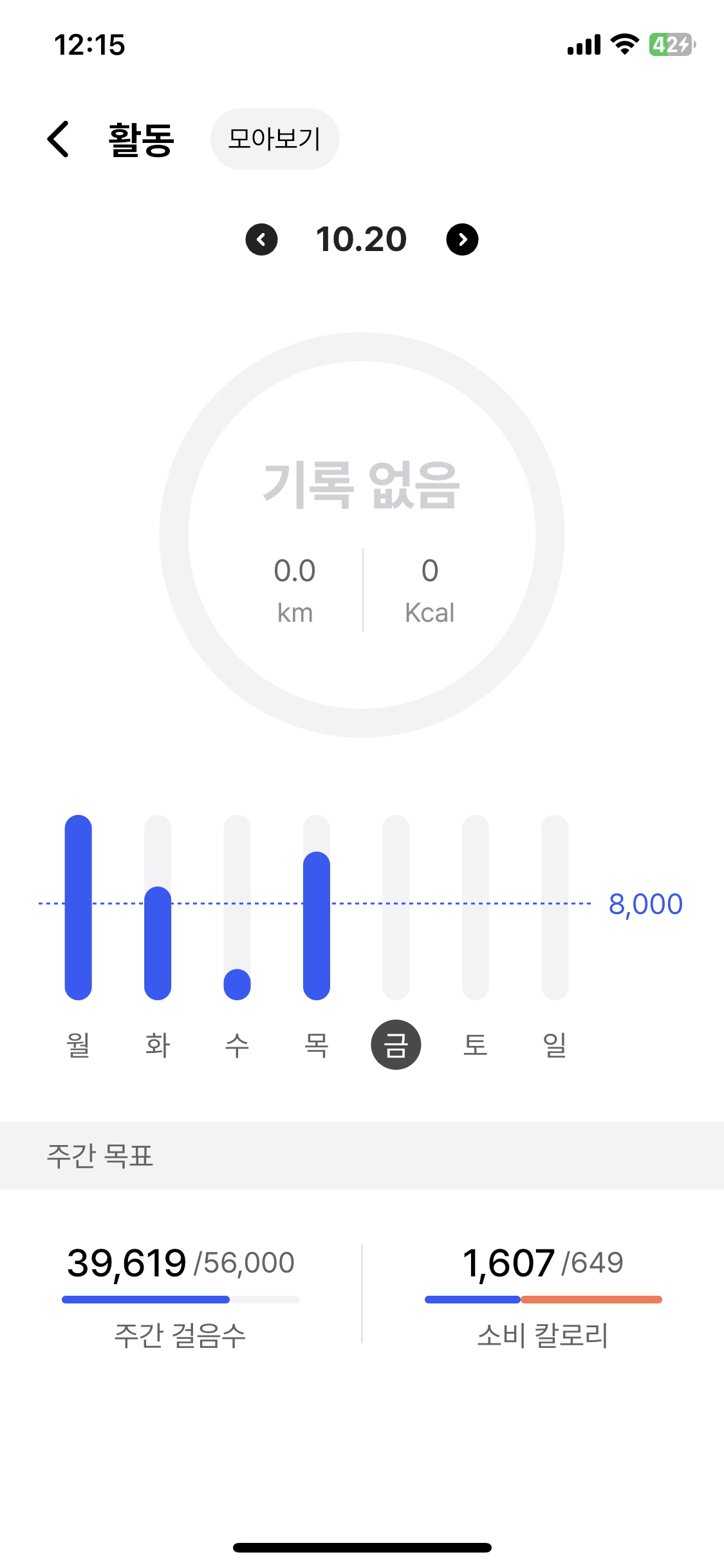Select 화 (Tuesday) in the weekly chart
Image resolution: width=724 pixels, height=1568 pixels.
tap(158, 1044)
